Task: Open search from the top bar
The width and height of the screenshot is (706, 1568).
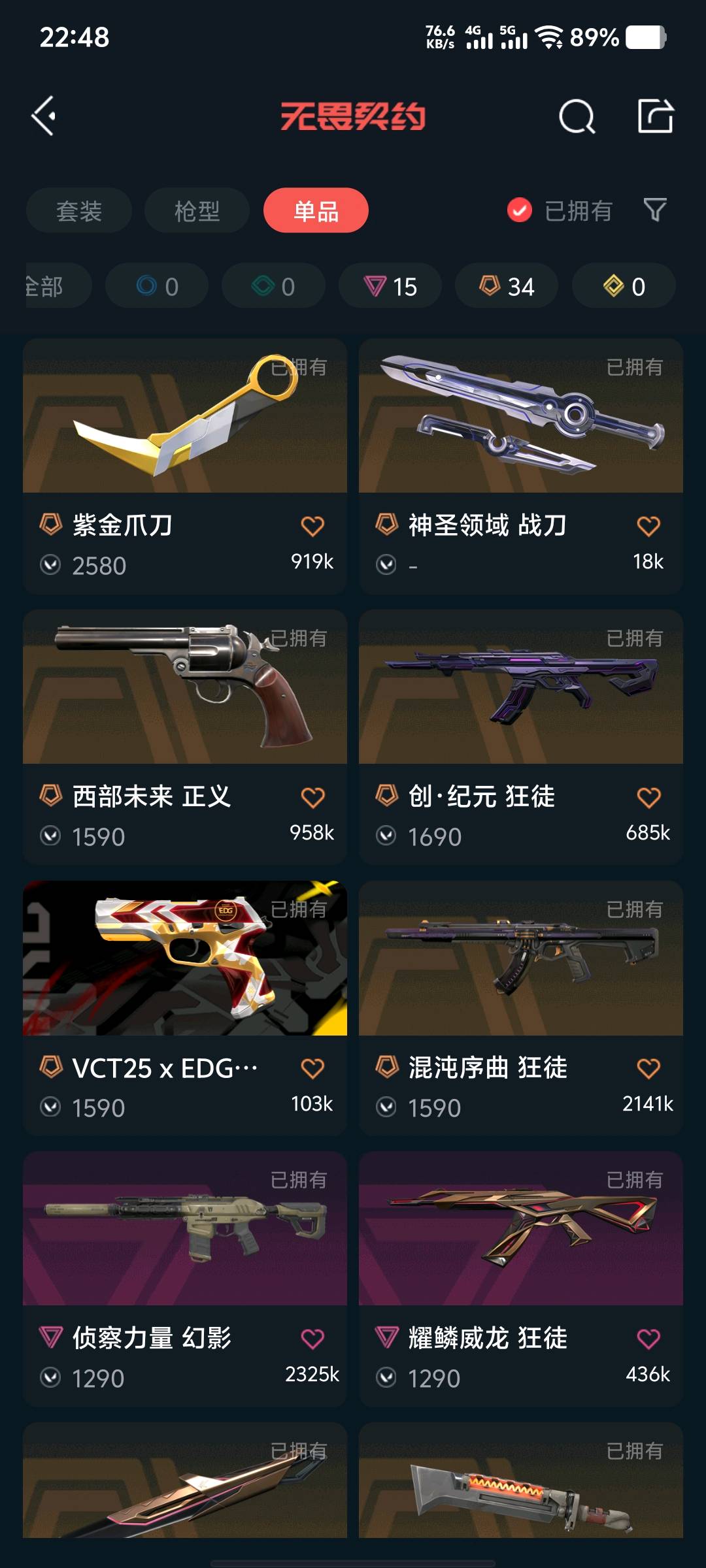Action: (577, 117)
